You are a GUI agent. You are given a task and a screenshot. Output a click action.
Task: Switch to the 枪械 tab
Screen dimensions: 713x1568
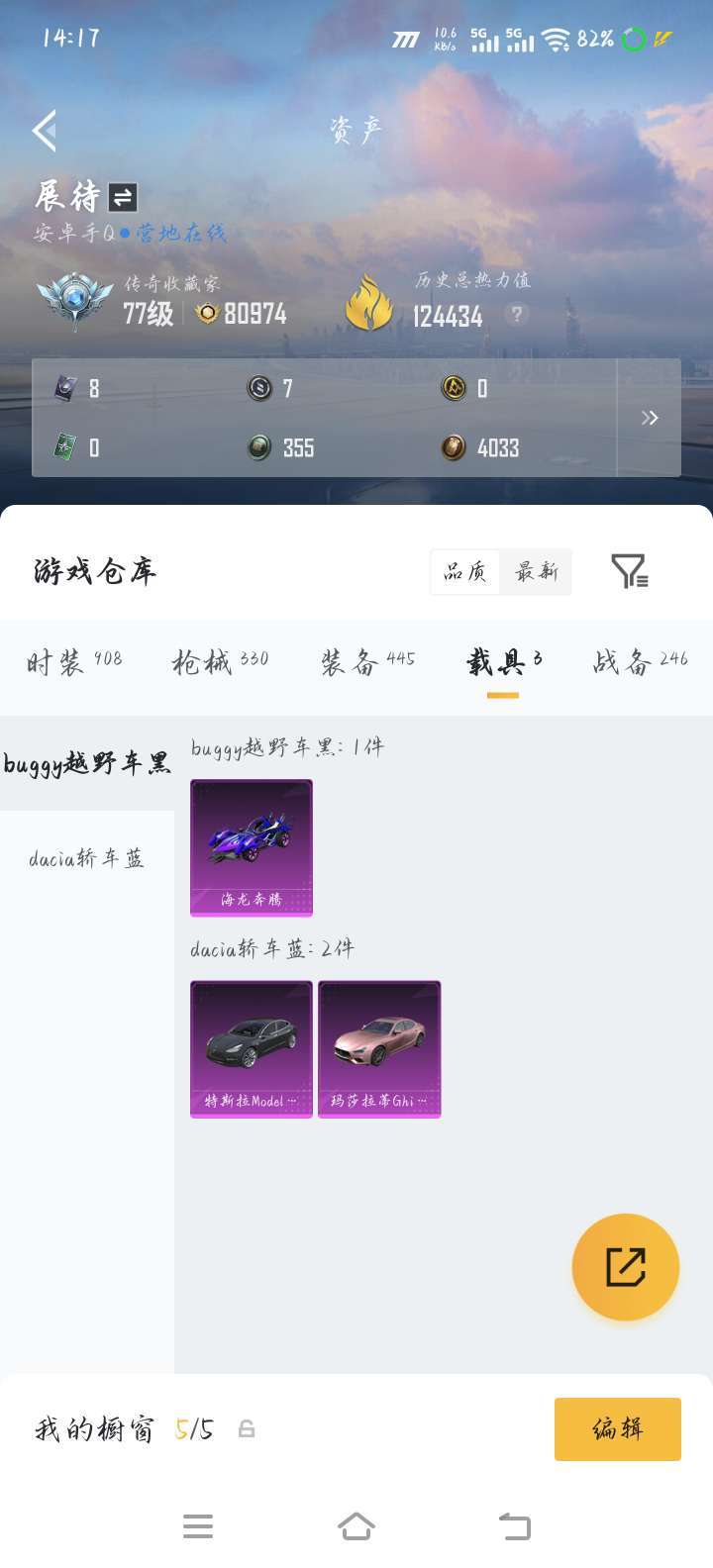pyautogui.click(x=220, y=661)
